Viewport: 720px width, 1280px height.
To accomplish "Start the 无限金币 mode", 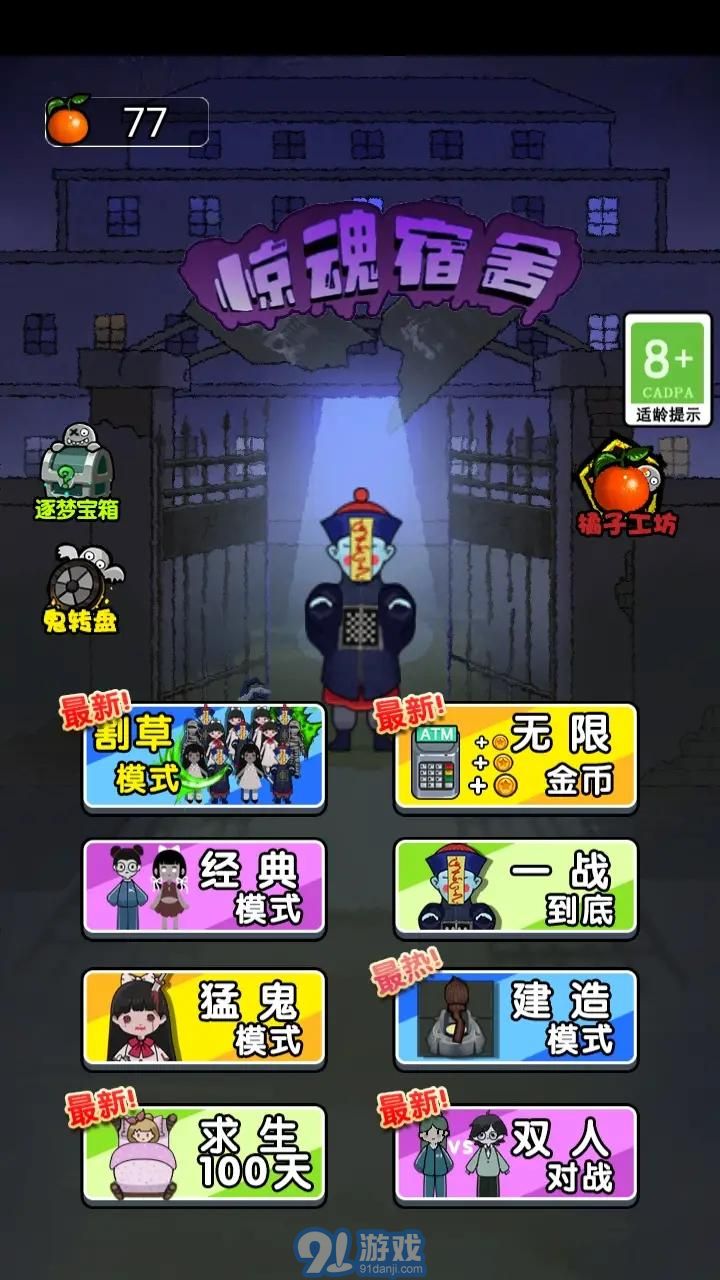I will 516,756.
